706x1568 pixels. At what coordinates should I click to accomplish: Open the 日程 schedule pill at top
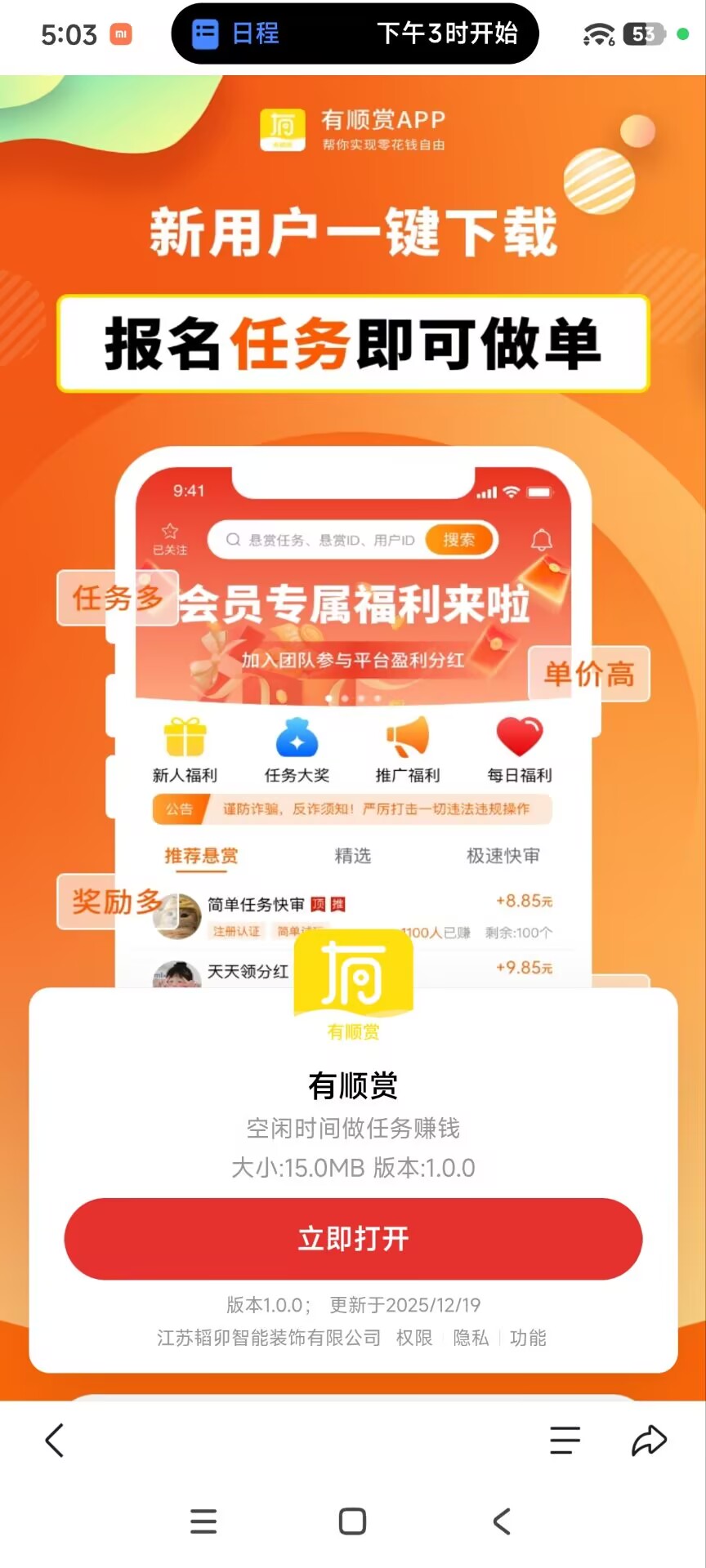click(355, 33)
